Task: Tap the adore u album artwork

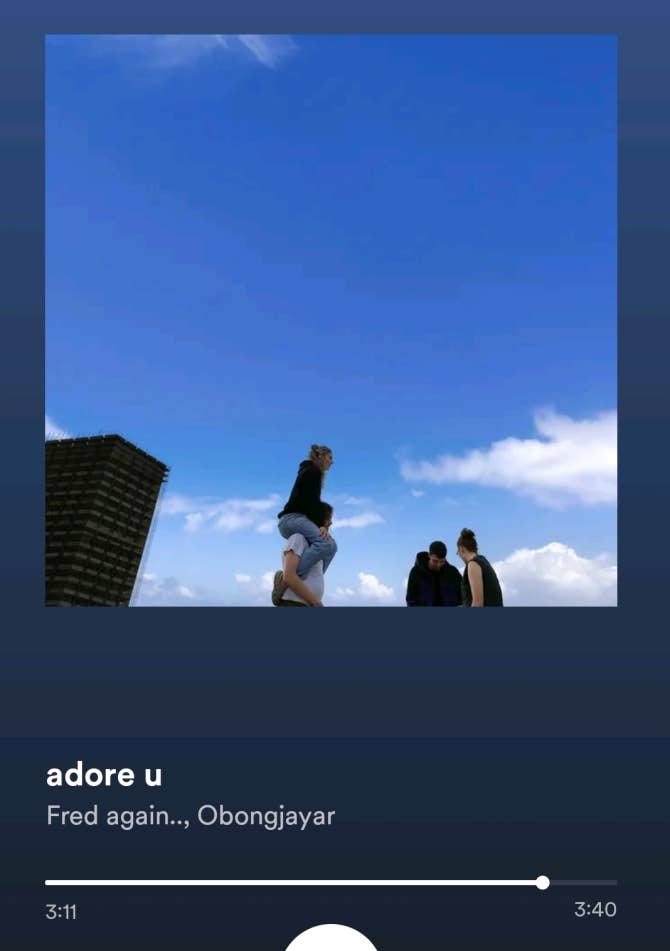Action: (331, 320)
